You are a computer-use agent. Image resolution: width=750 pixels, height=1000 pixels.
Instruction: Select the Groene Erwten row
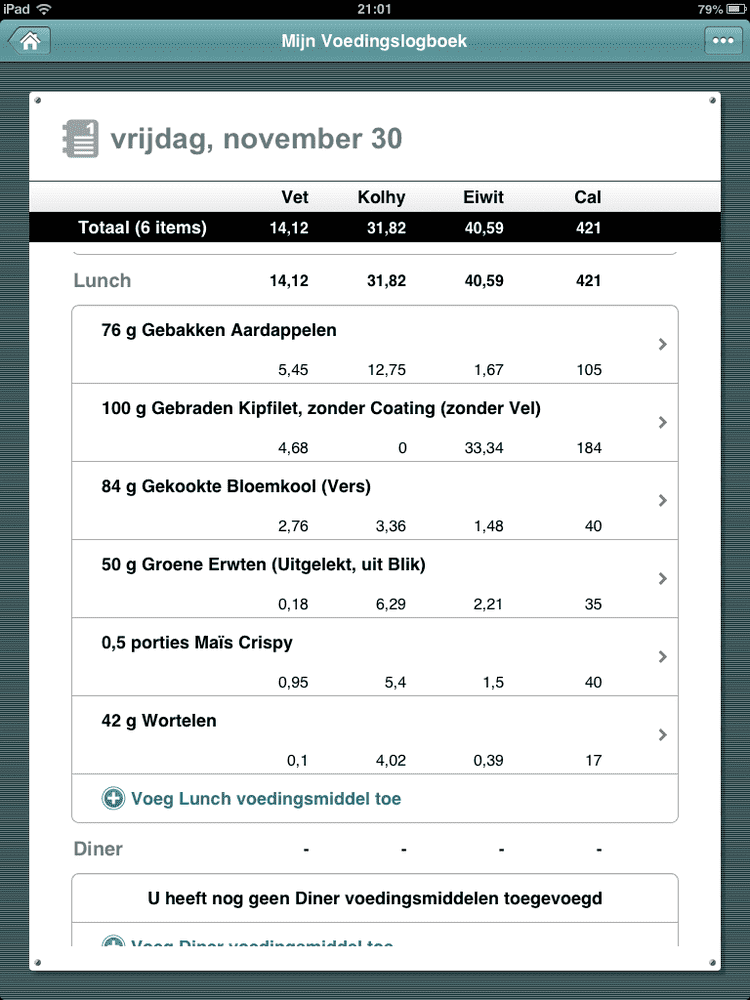[375, 579]
